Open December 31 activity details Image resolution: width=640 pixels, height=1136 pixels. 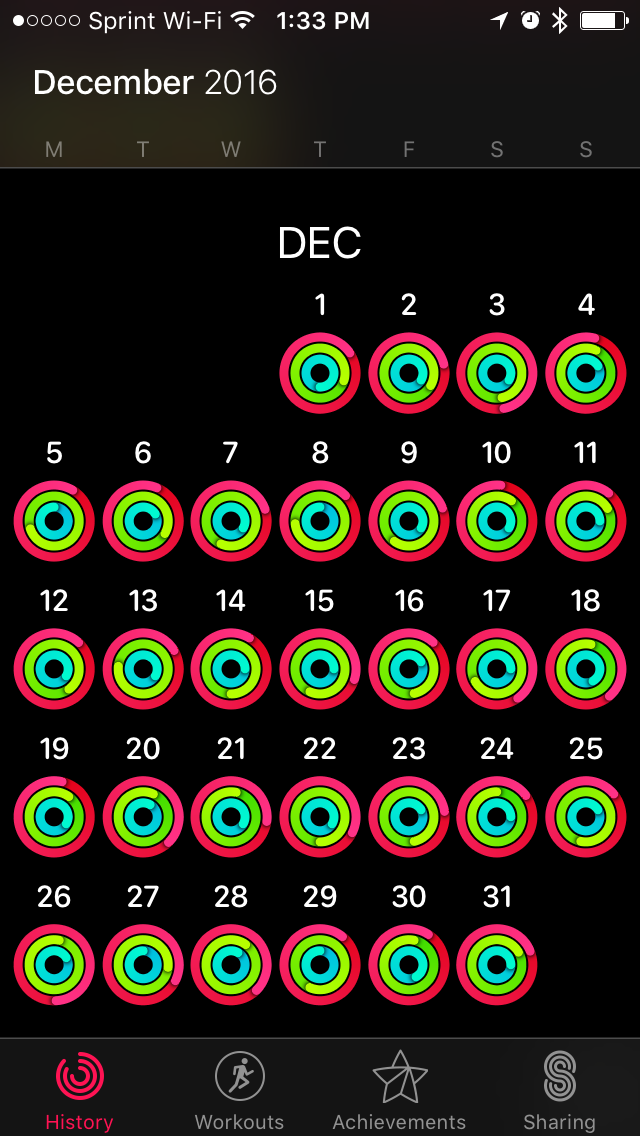pyautogui.click(x=497, y=964)
